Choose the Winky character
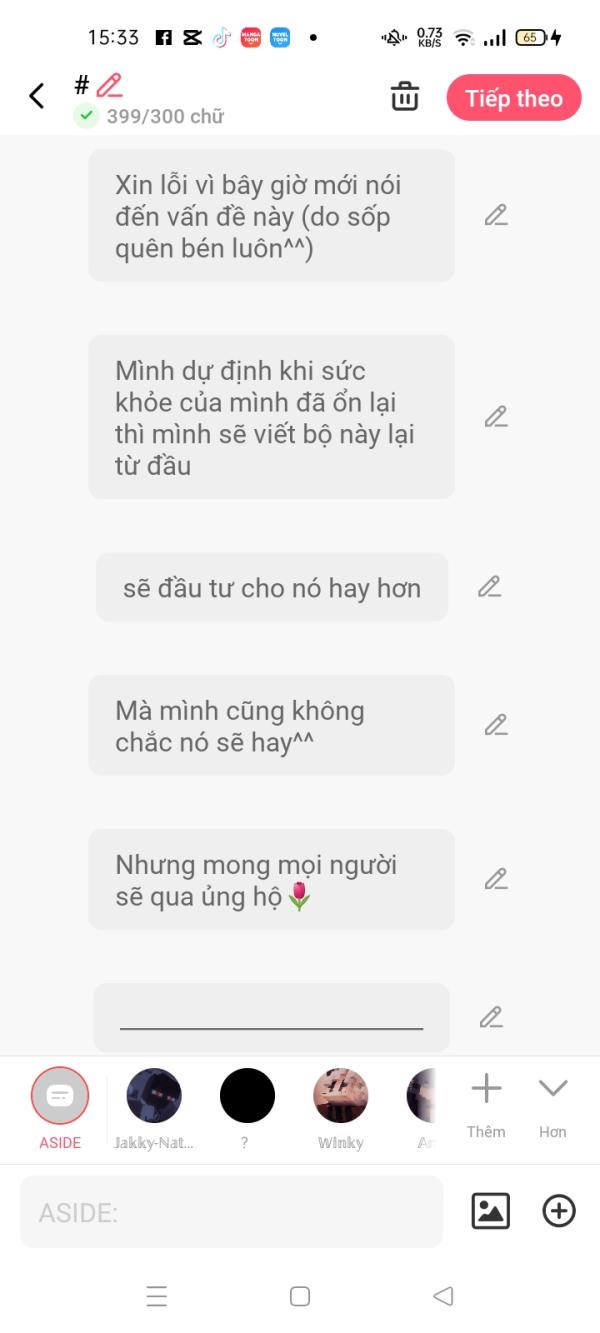Screen dimensions: 600x1333 341,1107
